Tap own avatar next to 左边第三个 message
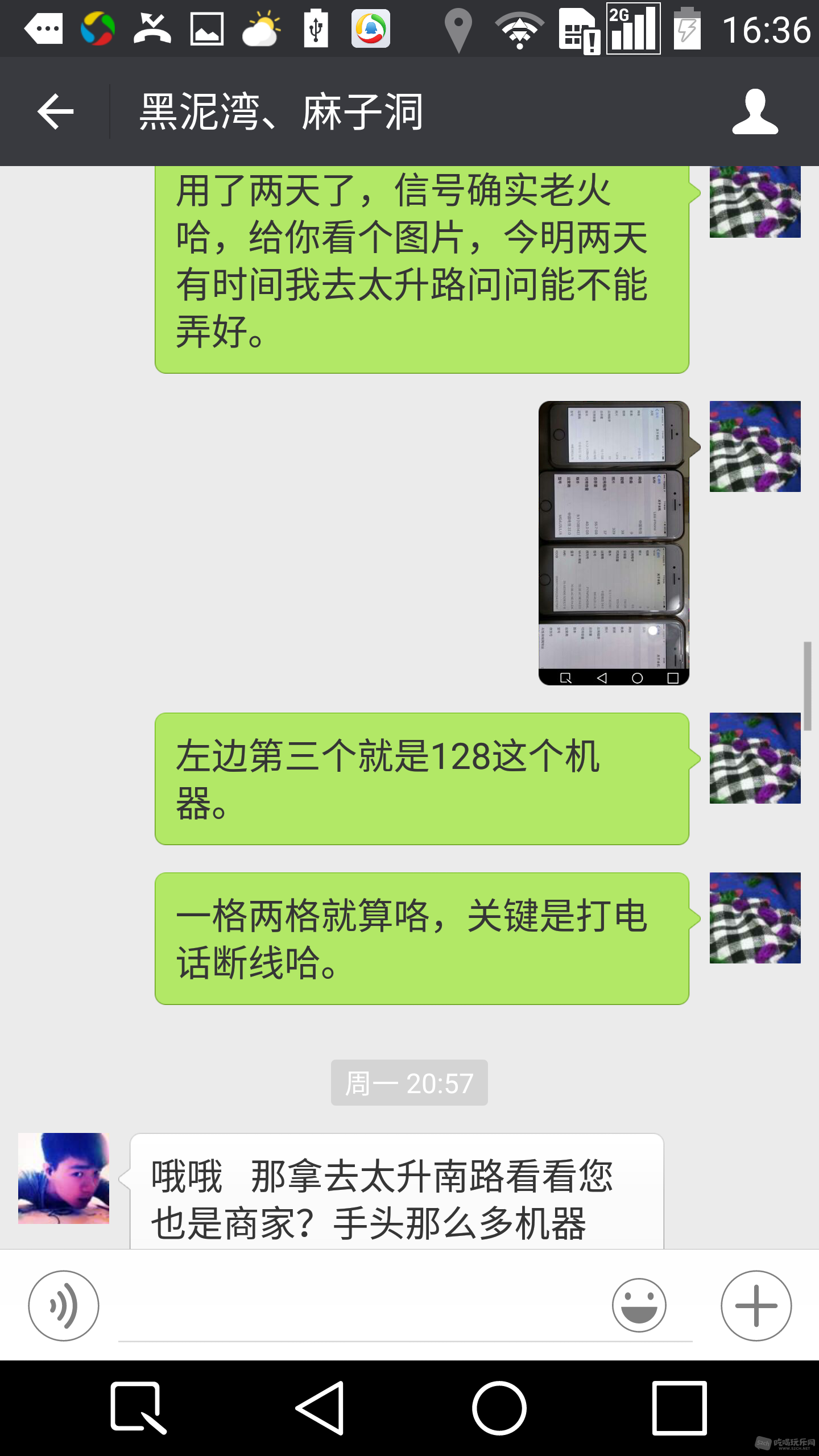Screen dimensions: 819x1456 point(755,758)
